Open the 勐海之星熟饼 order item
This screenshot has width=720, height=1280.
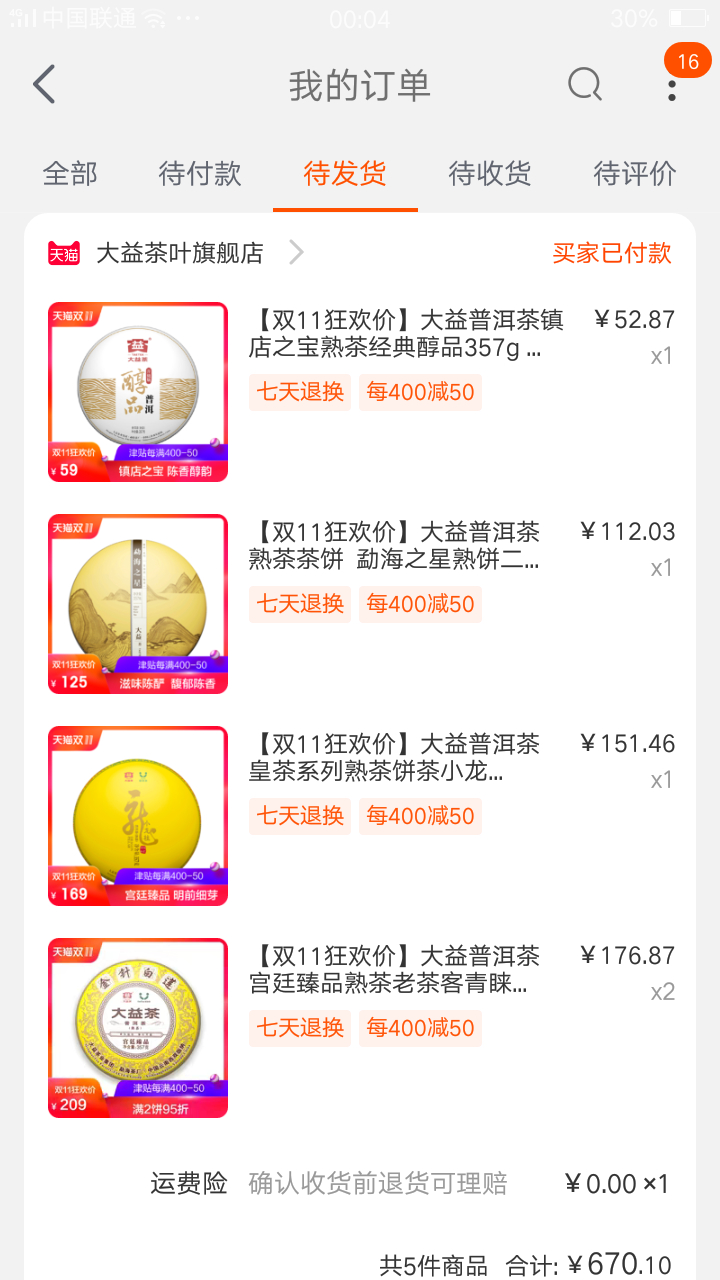(395, 546)
